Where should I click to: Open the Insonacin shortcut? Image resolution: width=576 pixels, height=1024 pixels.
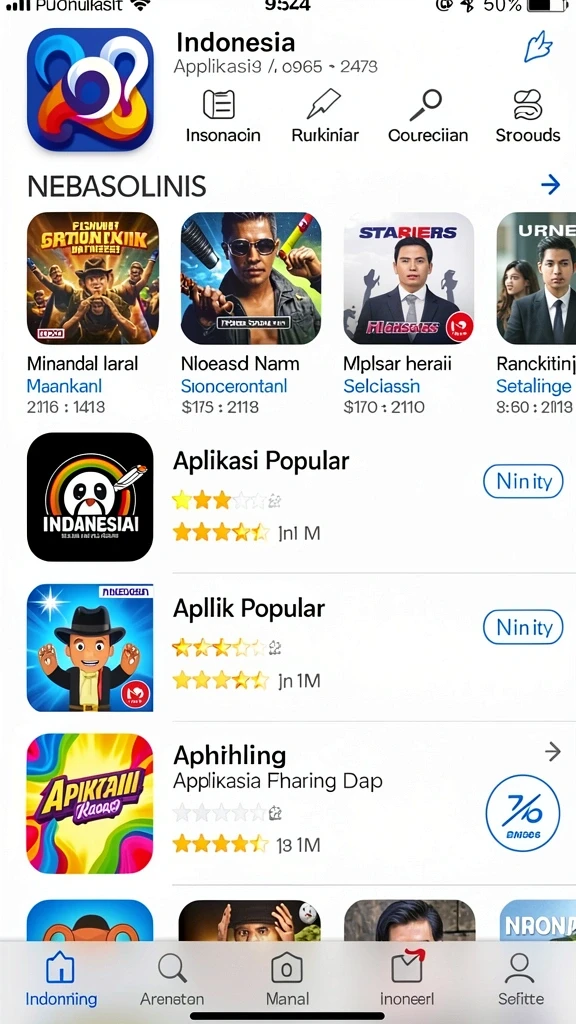(223, 116)
